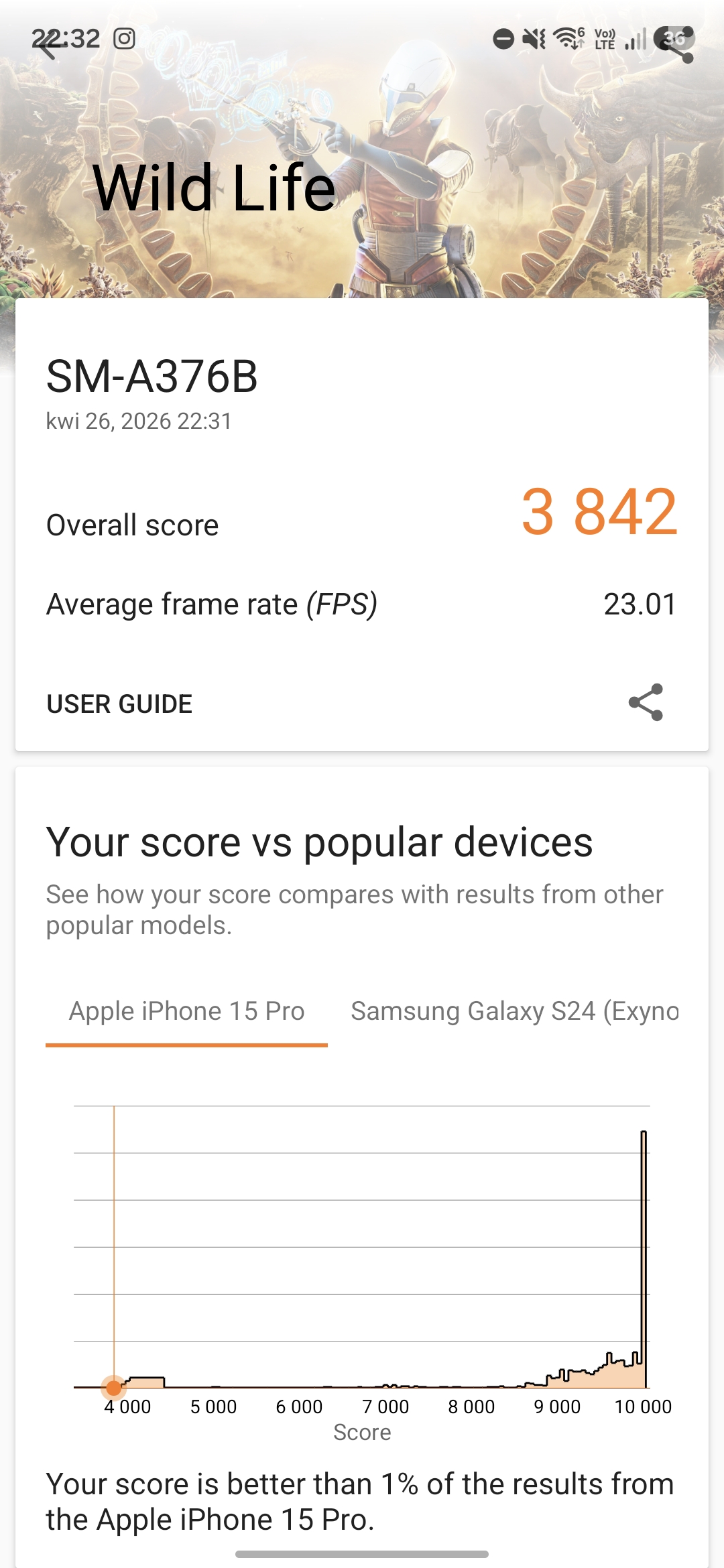Switch to Samsung Galaxy S24 comparison tab
This screenshot has height=1568, width=724.
coord(514,1012)
